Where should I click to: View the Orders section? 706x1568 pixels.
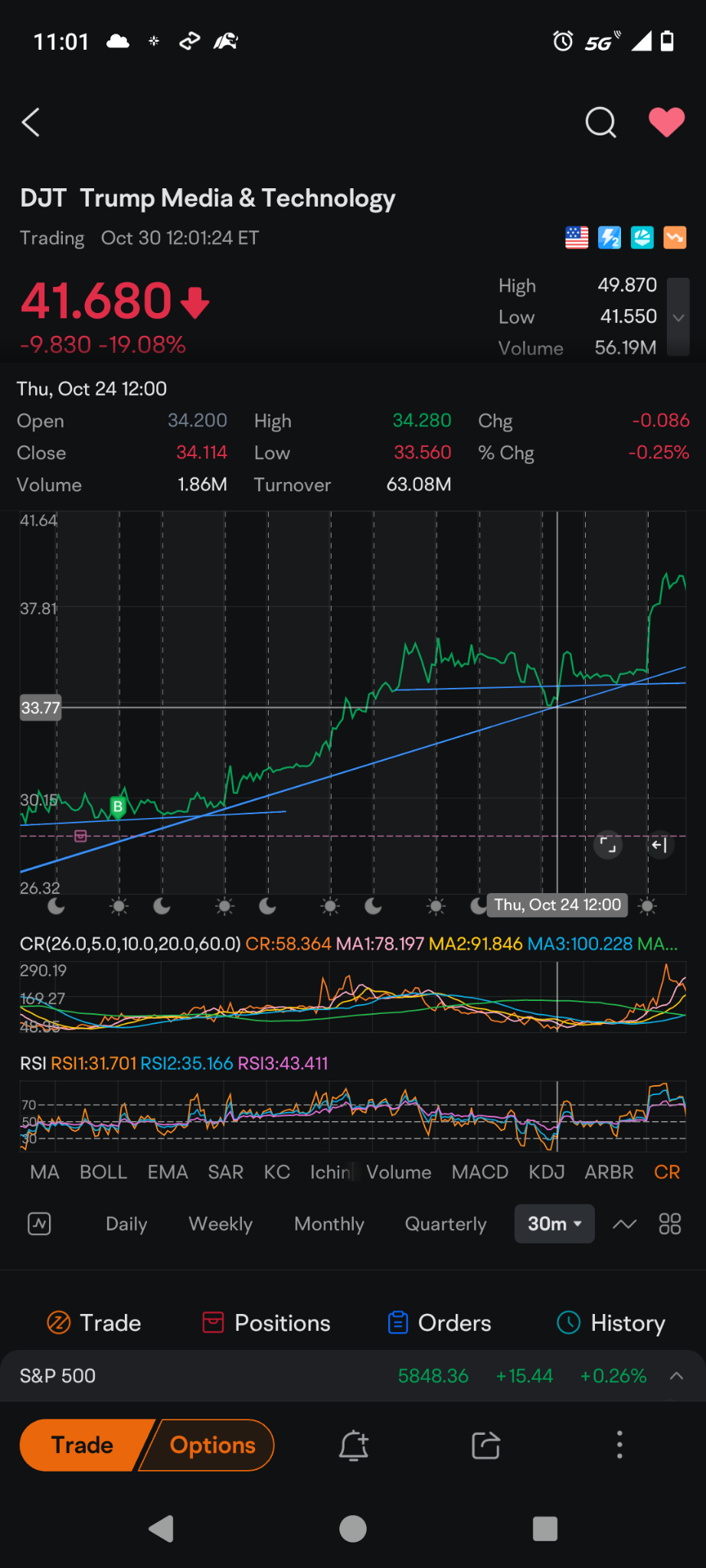(x=440, y=1323)
